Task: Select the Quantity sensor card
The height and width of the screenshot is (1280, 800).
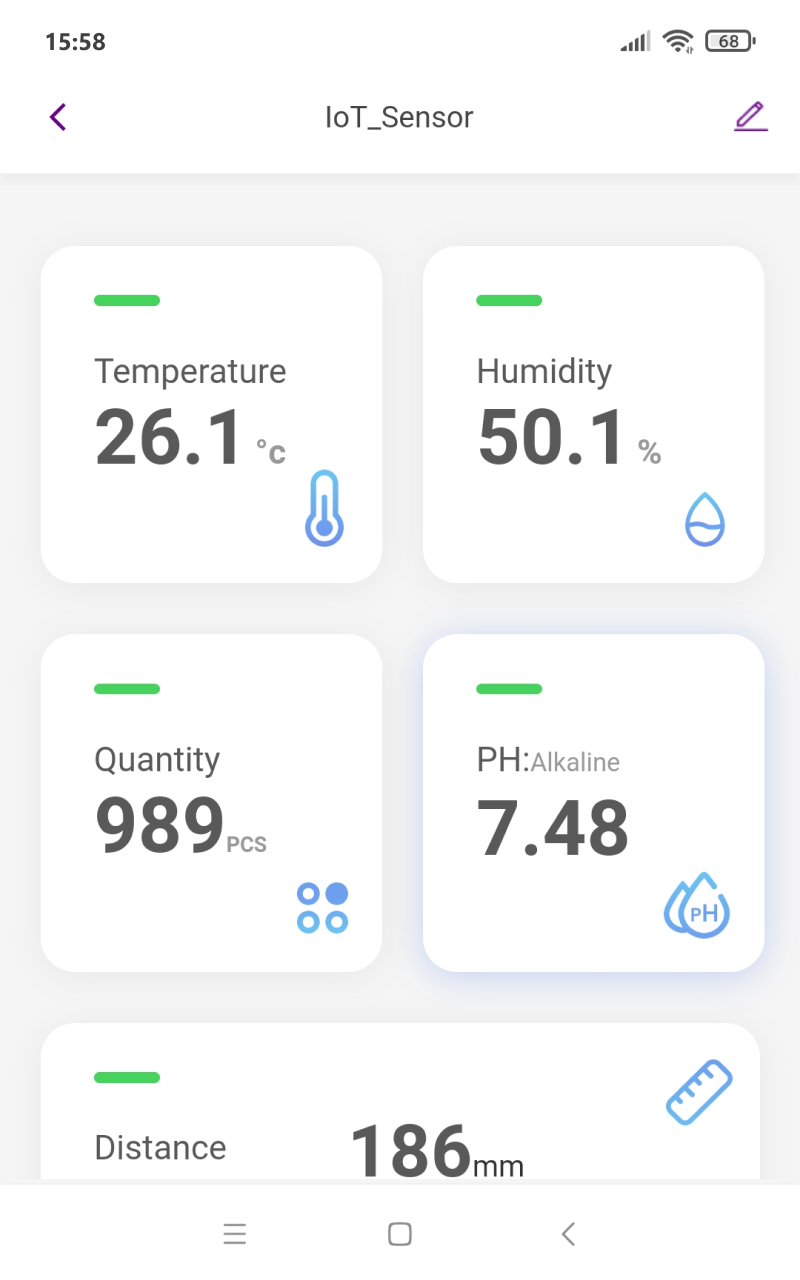Action: pyautogui.click(x=211, y=802)
